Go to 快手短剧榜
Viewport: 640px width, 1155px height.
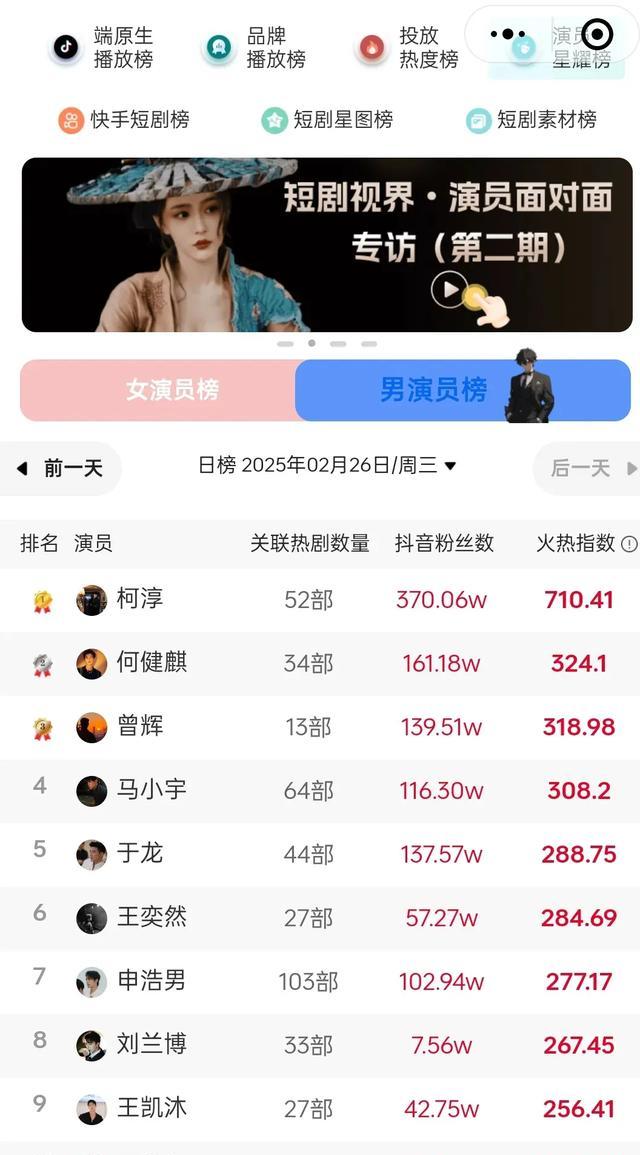tap(124, 120)
